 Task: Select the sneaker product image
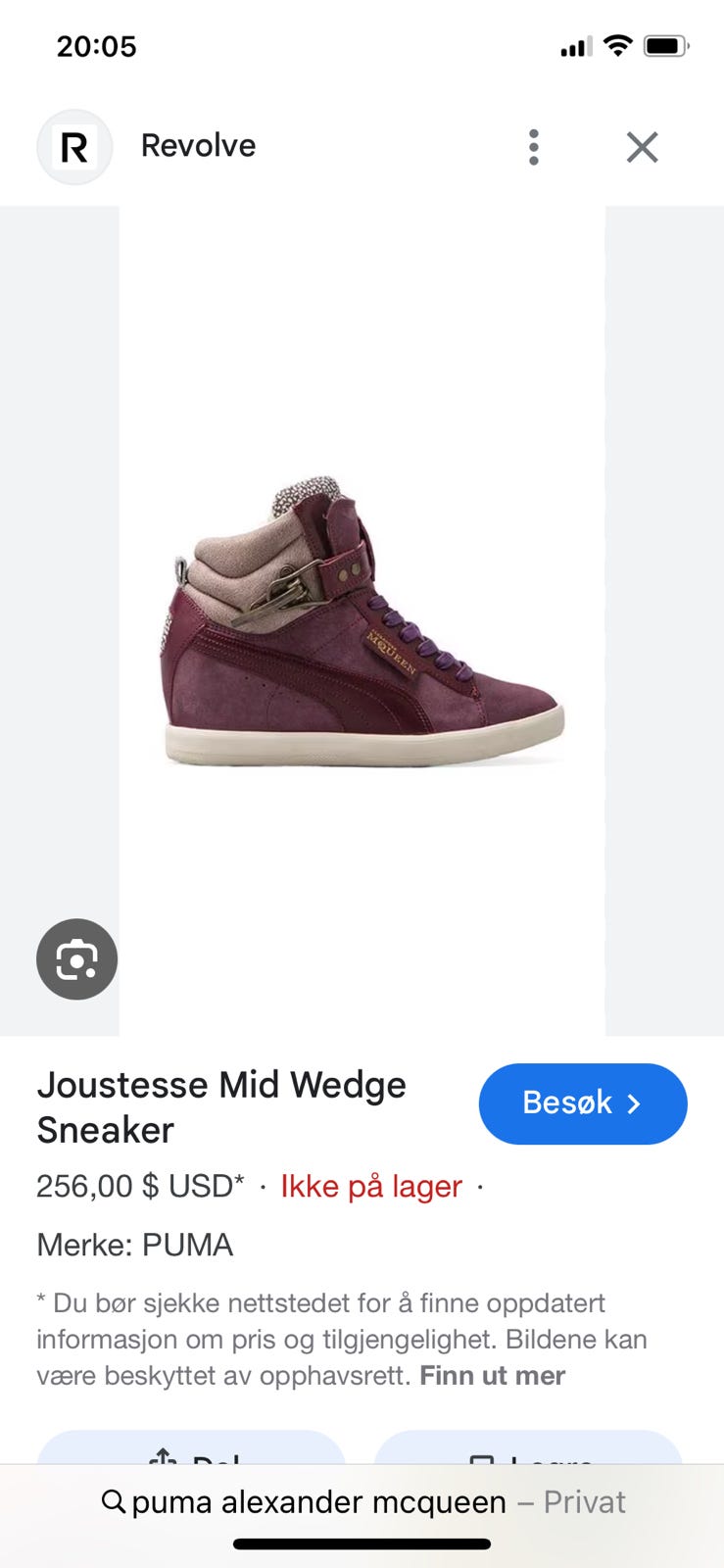(362, 617)
